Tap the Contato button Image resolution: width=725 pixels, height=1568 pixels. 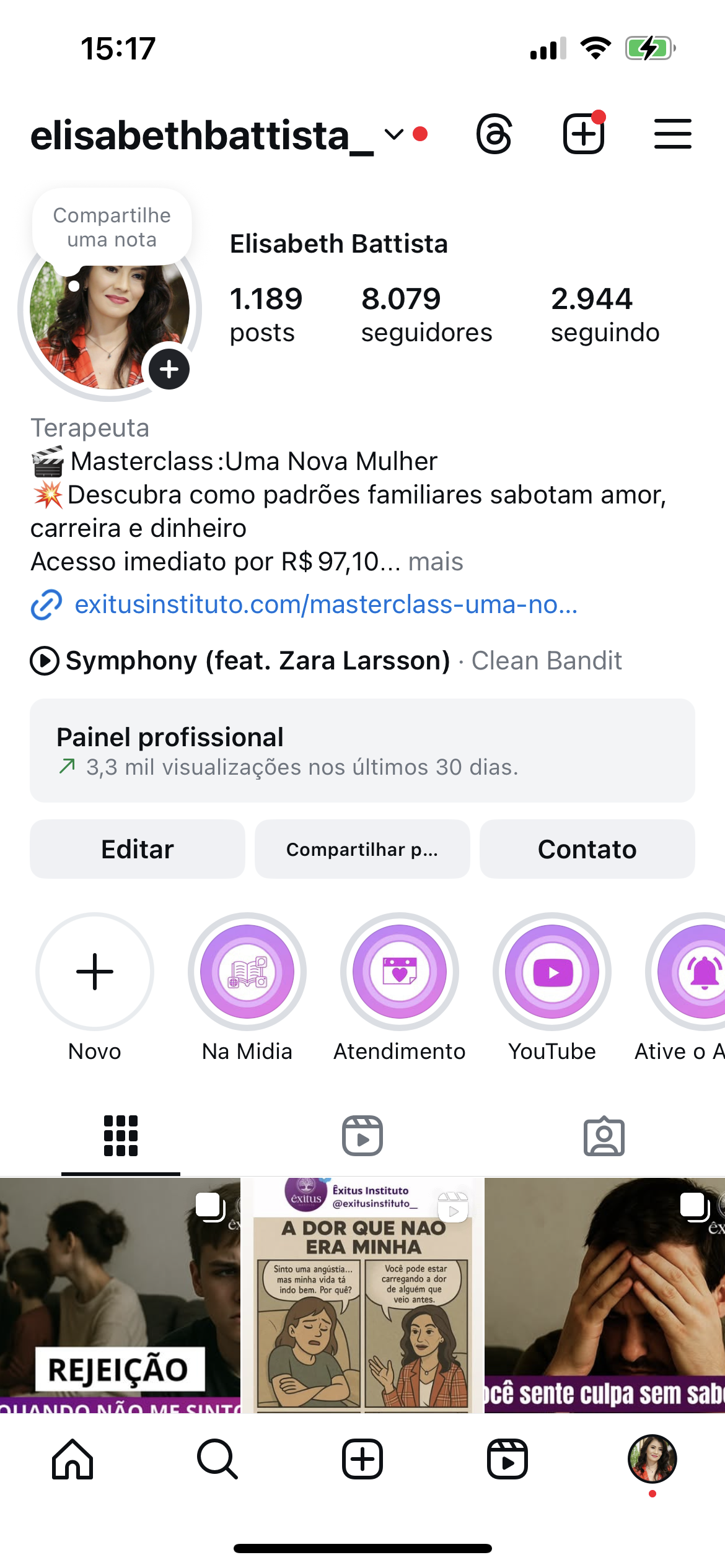click(x=587, y=849)
